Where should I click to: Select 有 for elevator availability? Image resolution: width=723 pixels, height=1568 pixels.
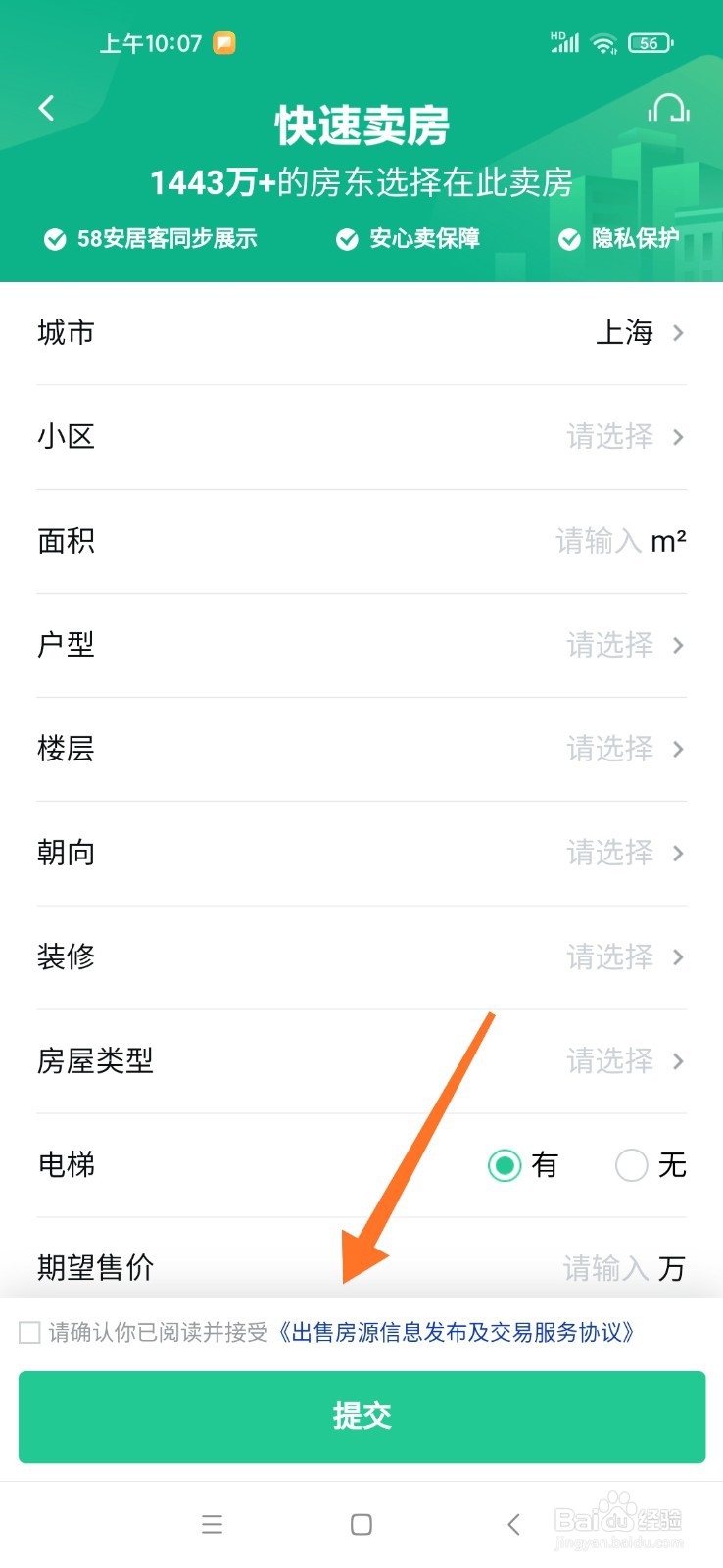coord(505,1165)
